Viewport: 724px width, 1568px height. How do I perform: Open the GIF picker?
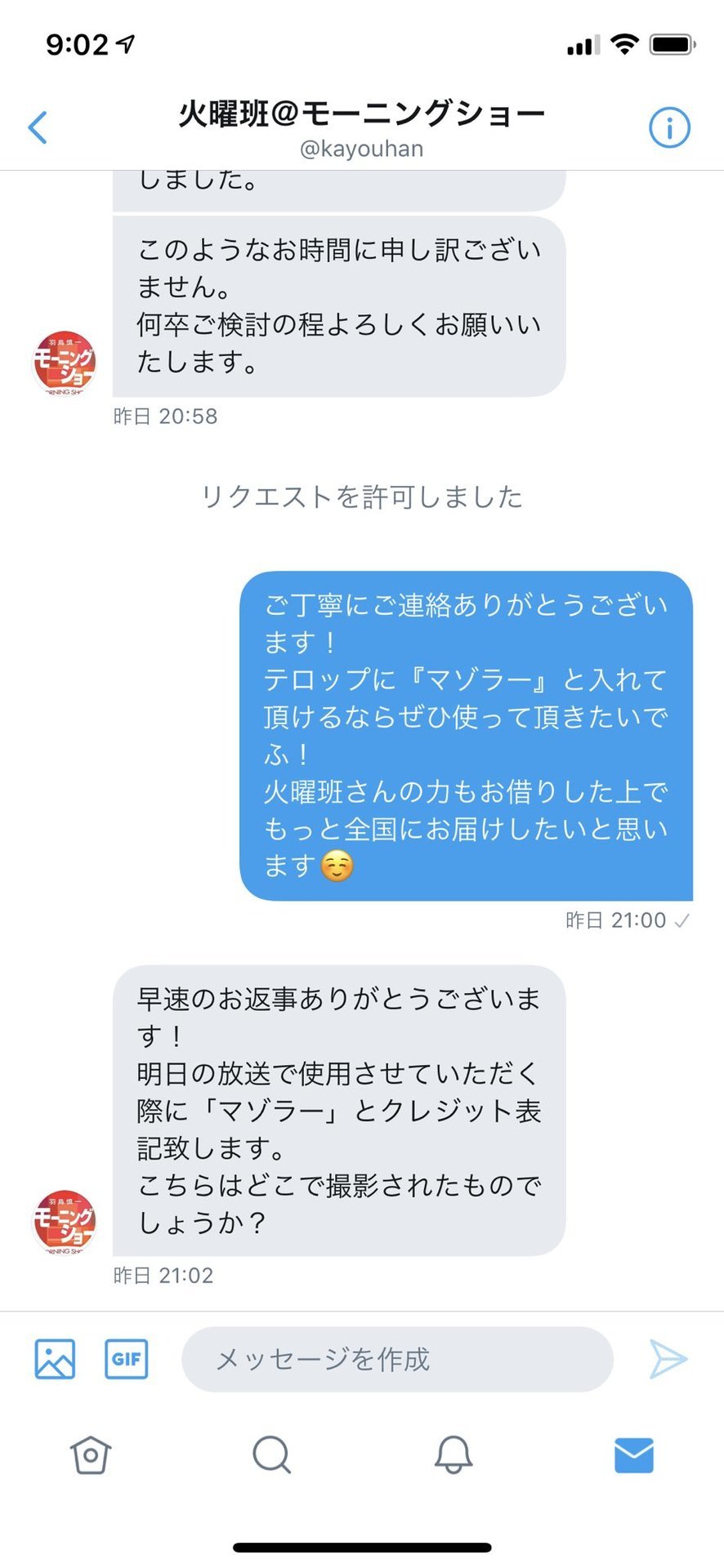pyautogui.click(x=127, y=1359)
